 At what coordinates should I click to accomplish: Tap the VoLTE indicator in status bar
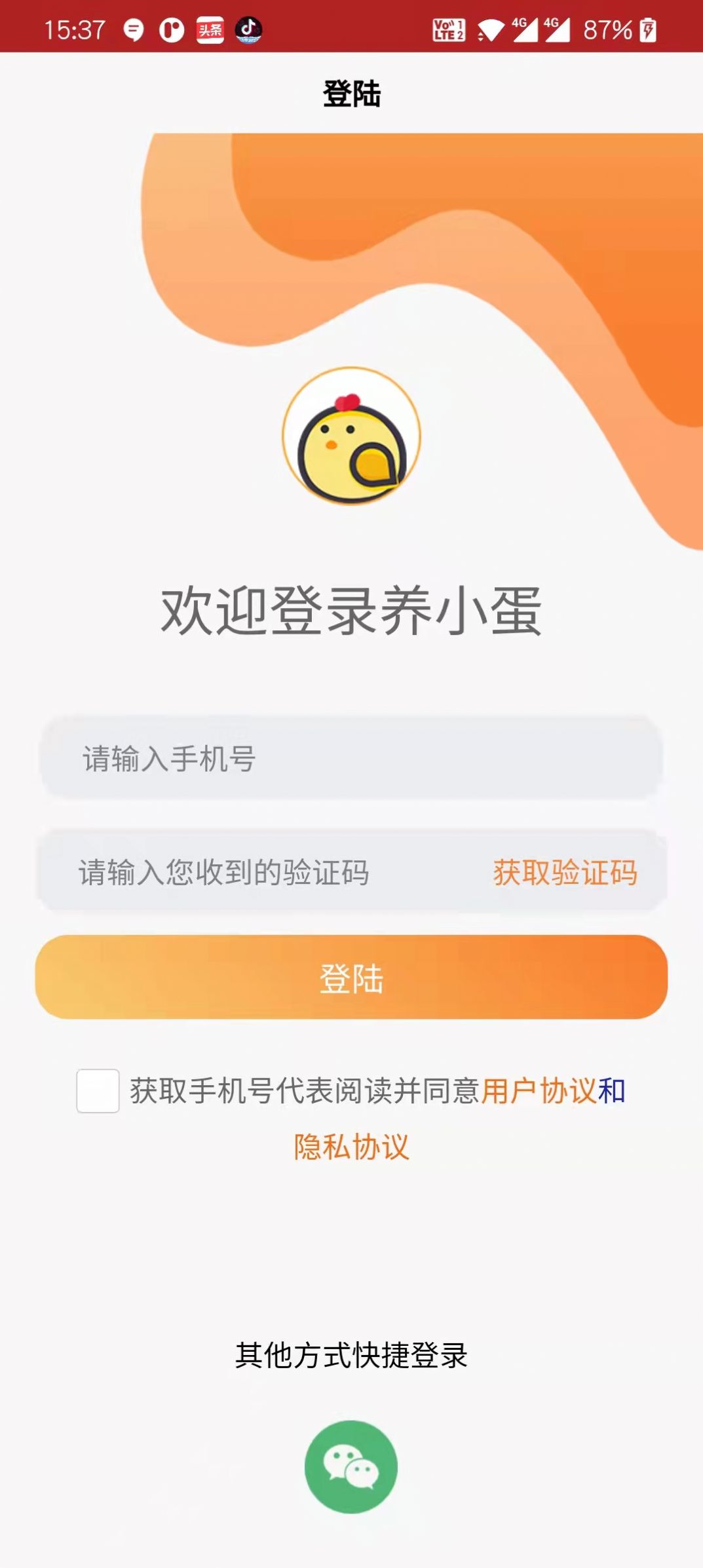tap(448, 29)
